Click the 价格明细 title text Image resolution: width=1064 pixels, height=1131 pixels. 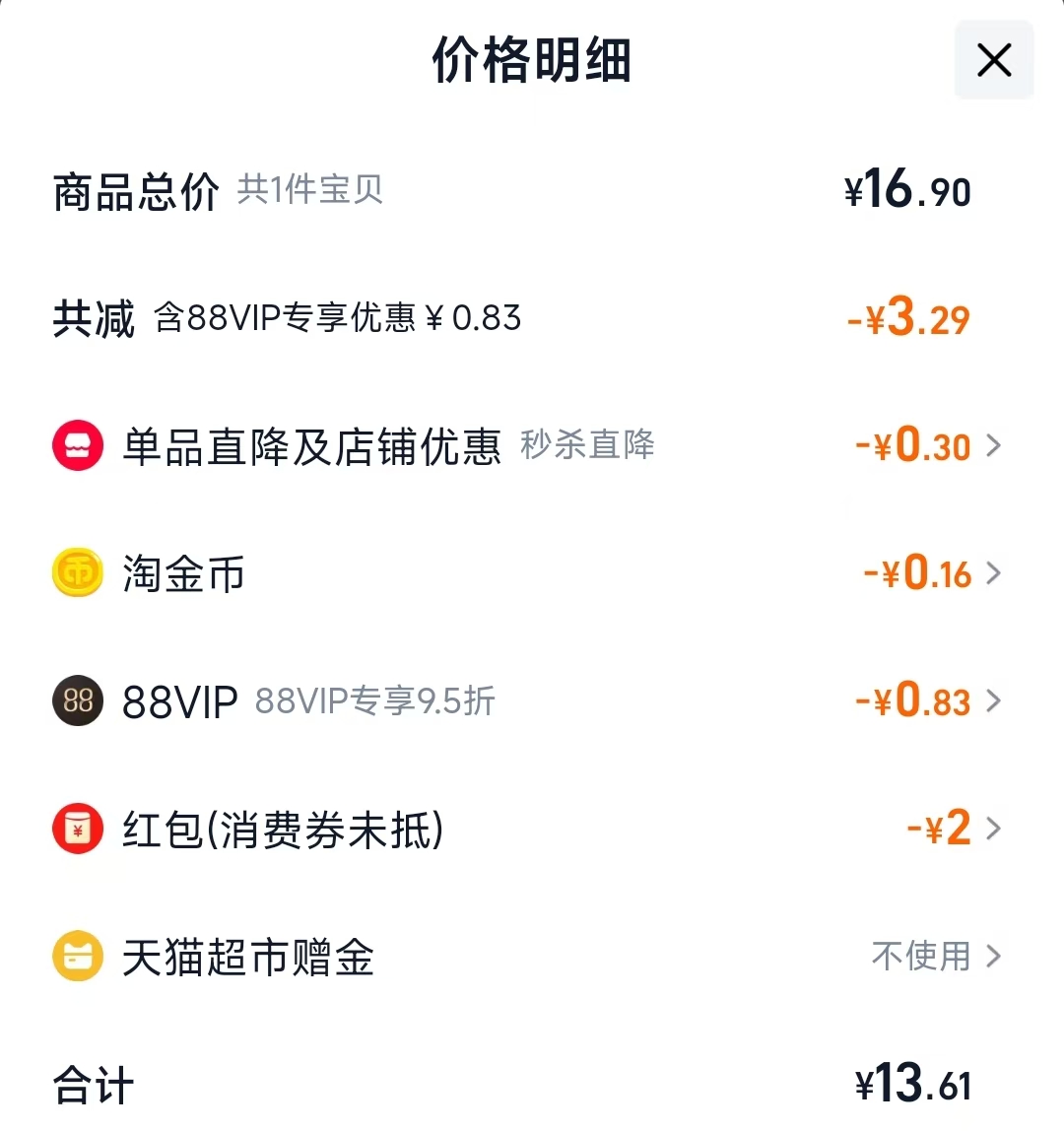(x=532, y=59)
